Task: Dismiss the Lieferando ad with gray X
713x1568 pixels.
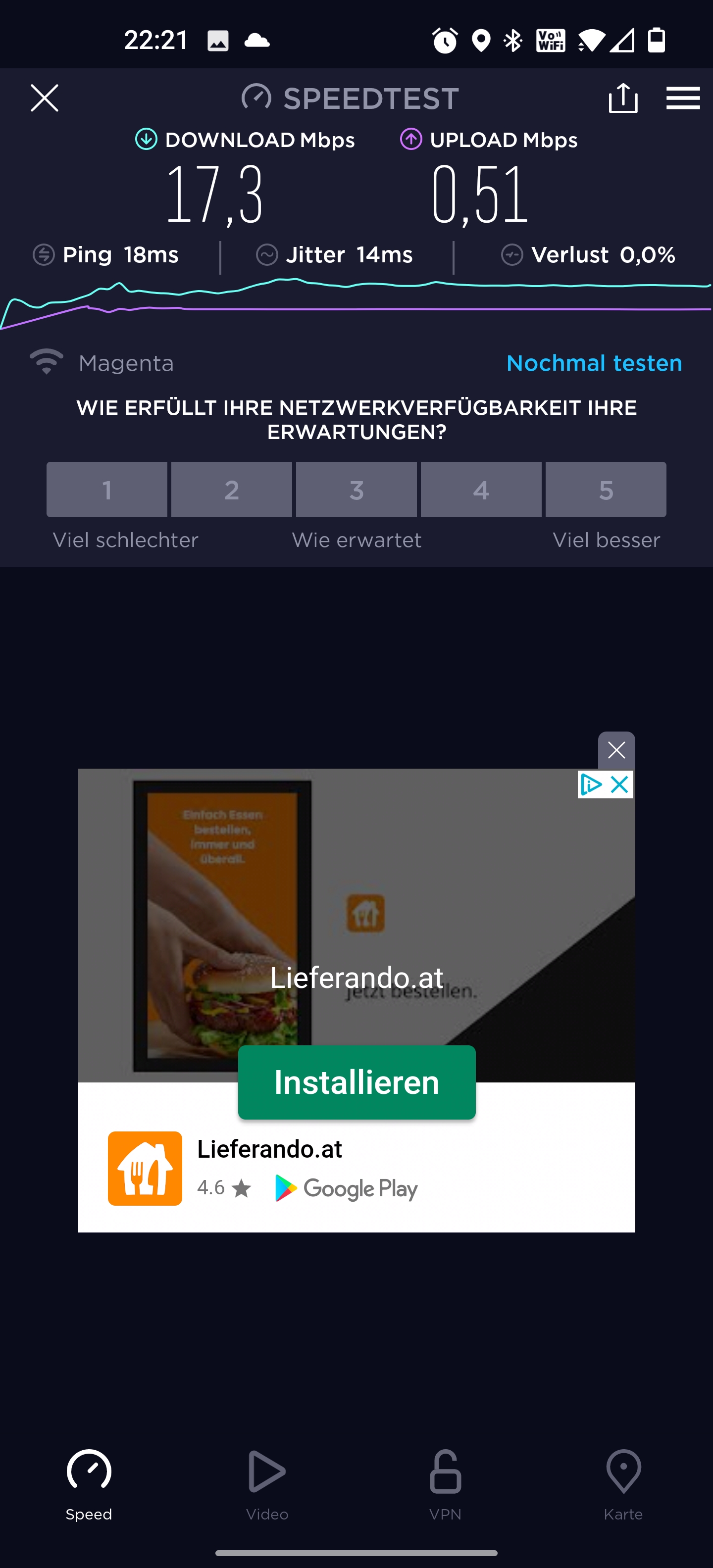Action: click(616, 750)
